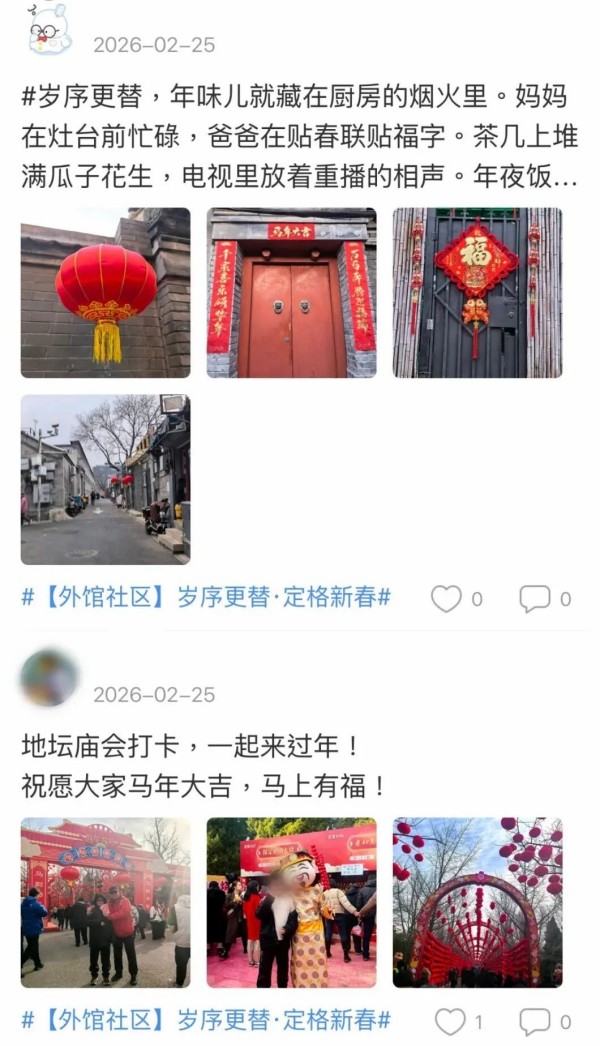Open the 福 character door decoration photo
This screenshot has height=1046, width=600.
point(477,293)
